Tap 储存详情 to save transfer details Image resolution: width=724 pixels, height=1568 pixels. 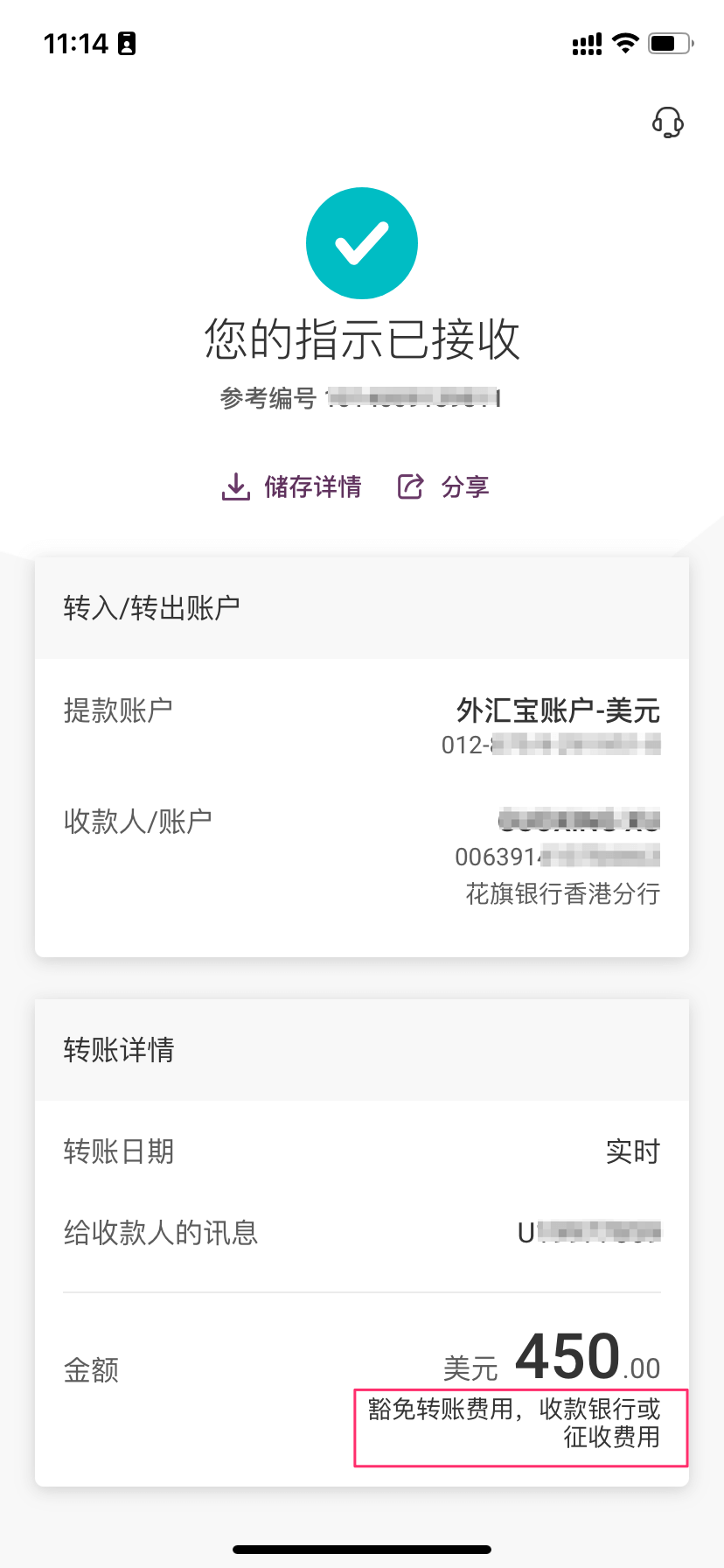pyautogui.click(x=292, y=486)
